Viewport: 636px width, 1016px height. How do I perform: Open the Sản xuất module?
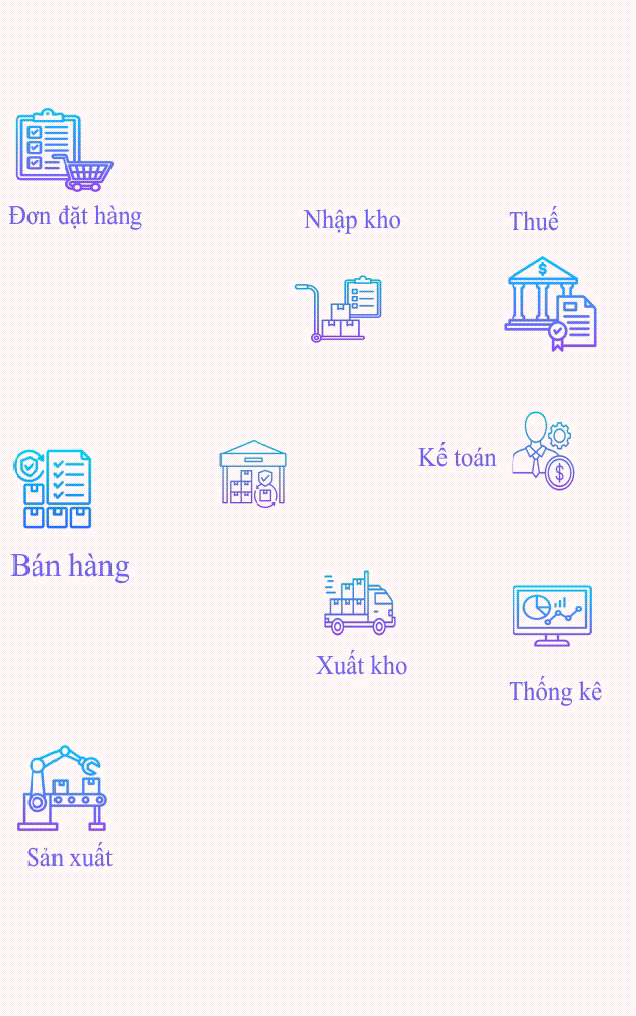[x=62, y=788]
